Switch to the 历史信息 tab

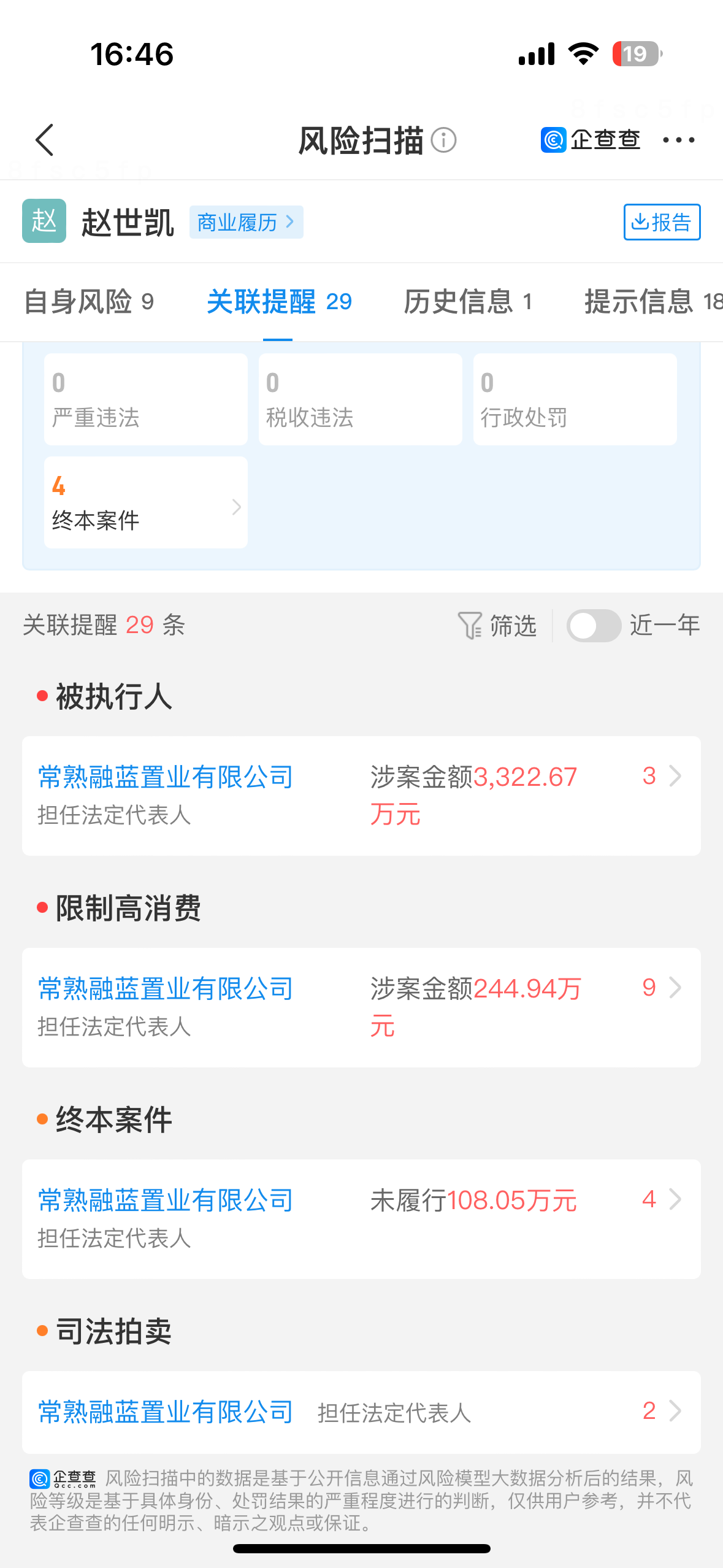pos(467,302)
